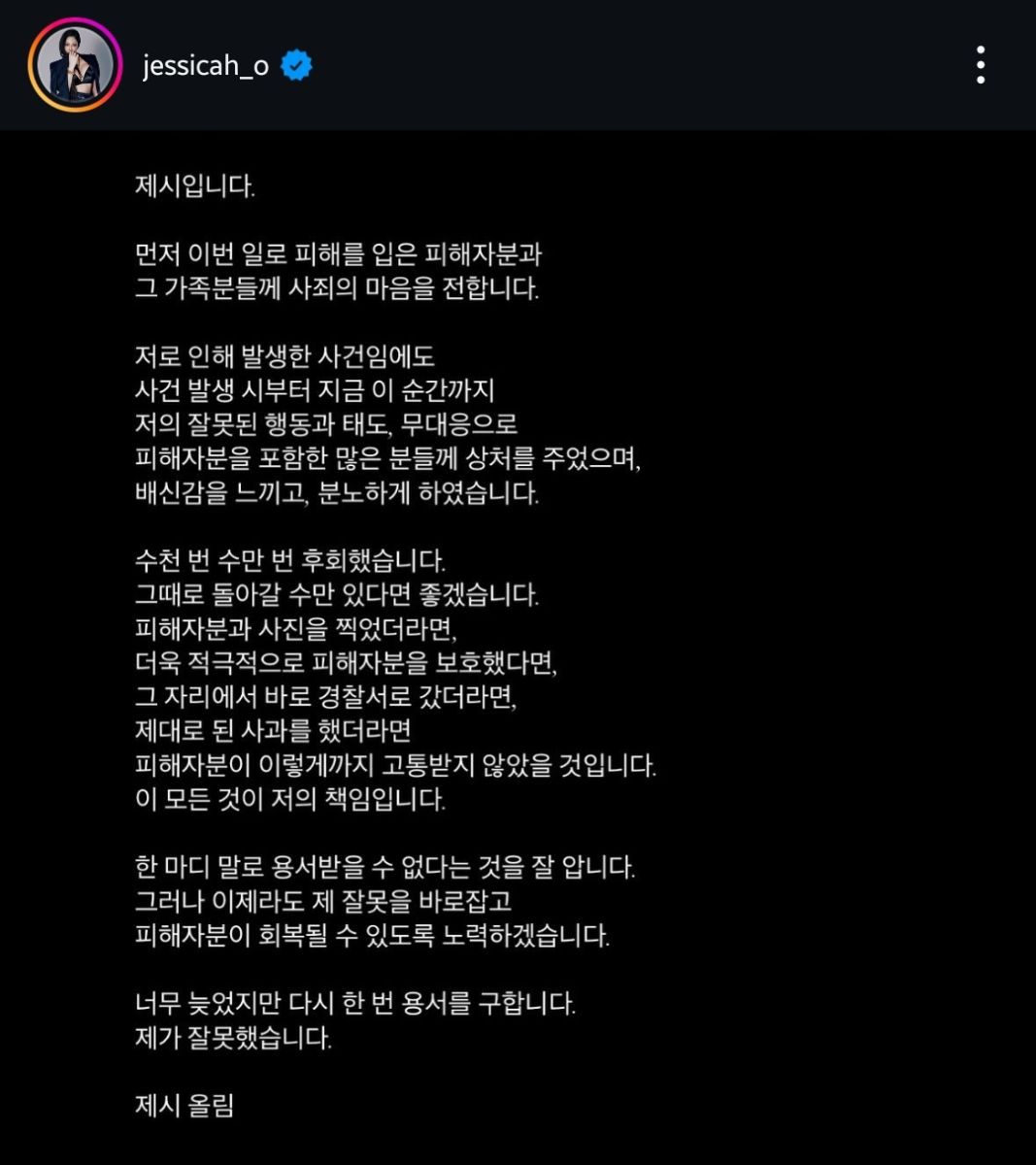
Task: Open the three-dot overflow menu
Action: point(981,65)
